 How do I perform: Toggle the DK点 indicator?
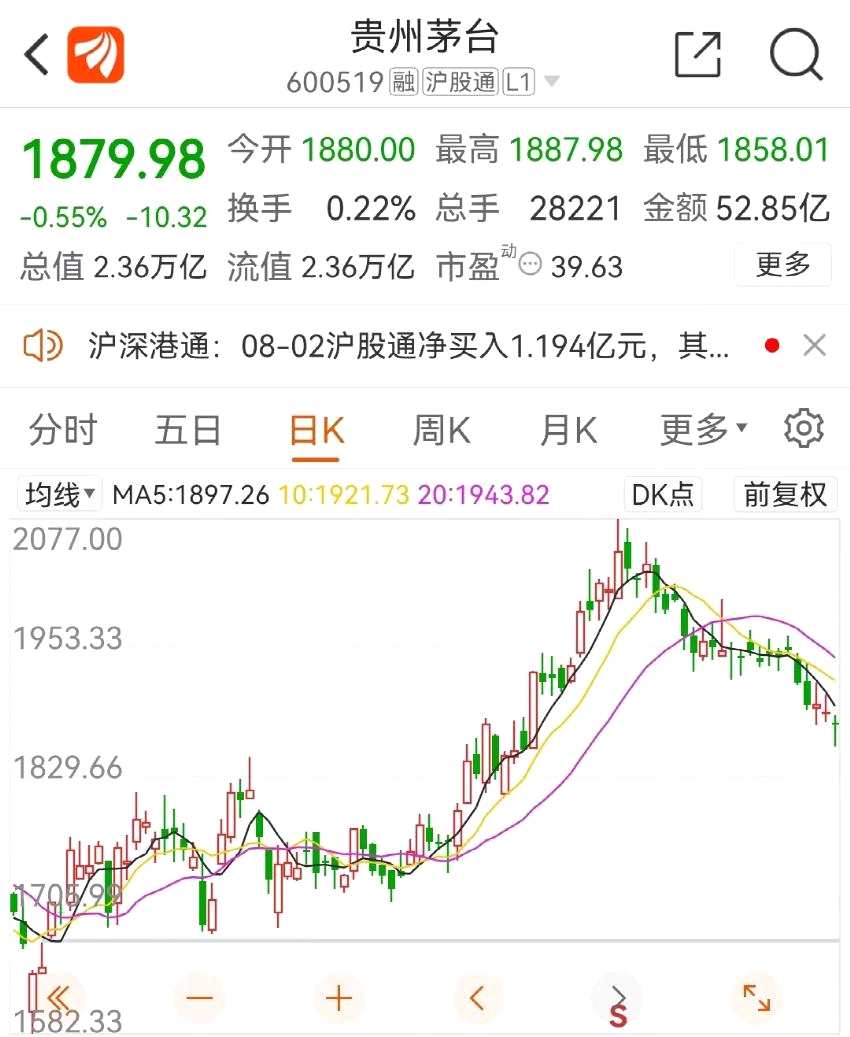[x=662, y=494]
